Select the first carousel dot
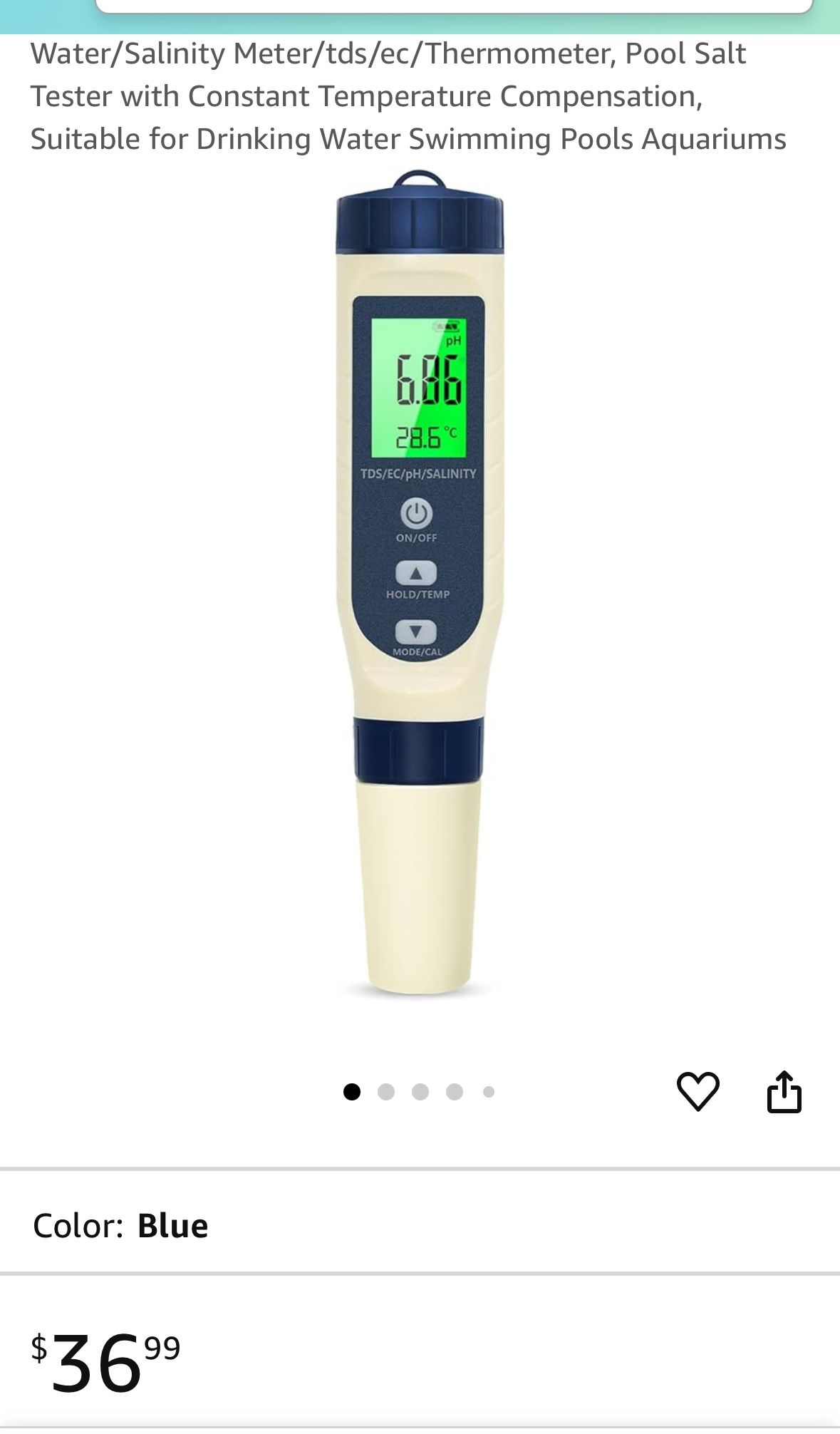 point(351,1091)
